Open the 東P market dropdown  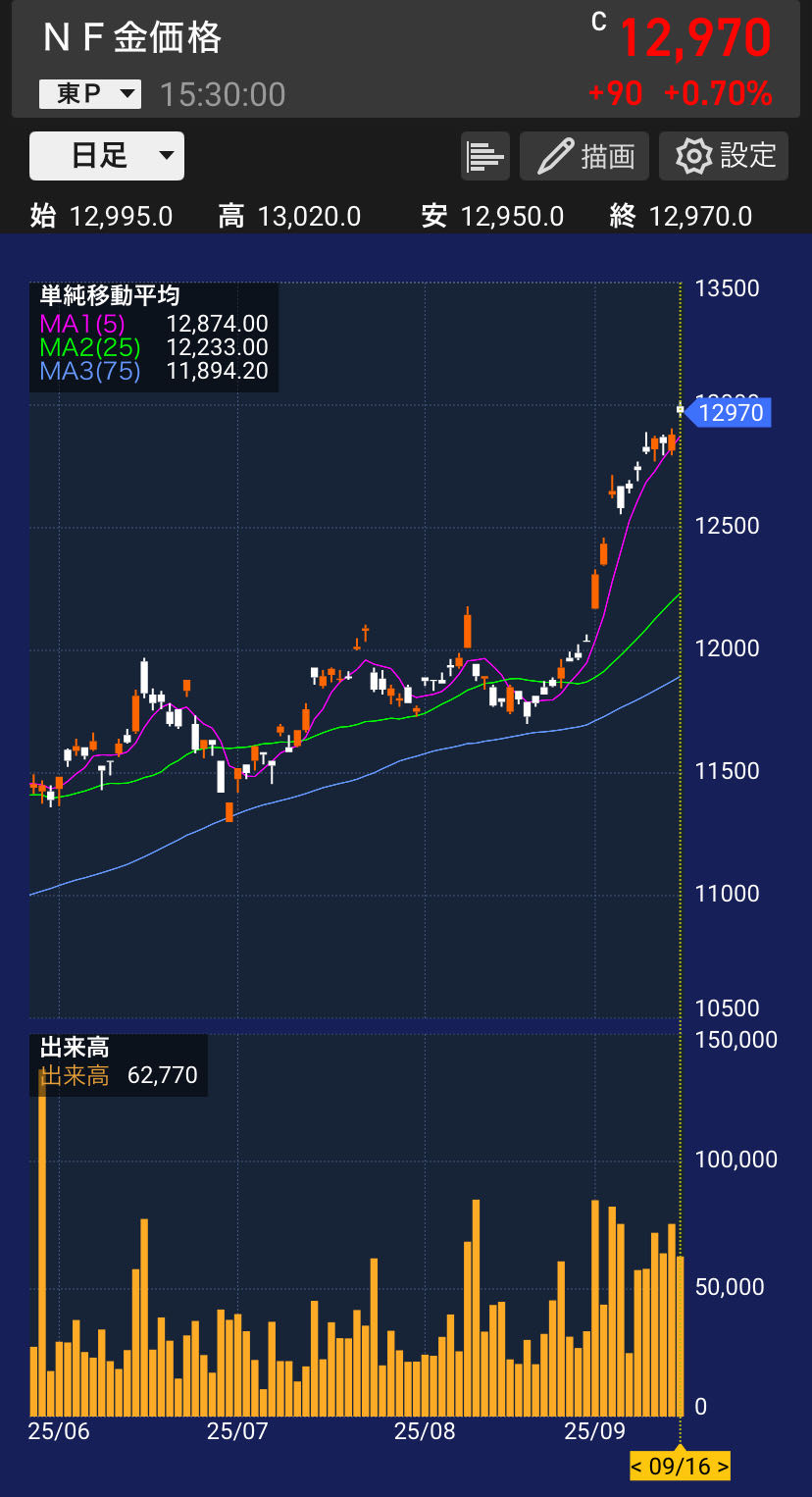click(90, 94)
